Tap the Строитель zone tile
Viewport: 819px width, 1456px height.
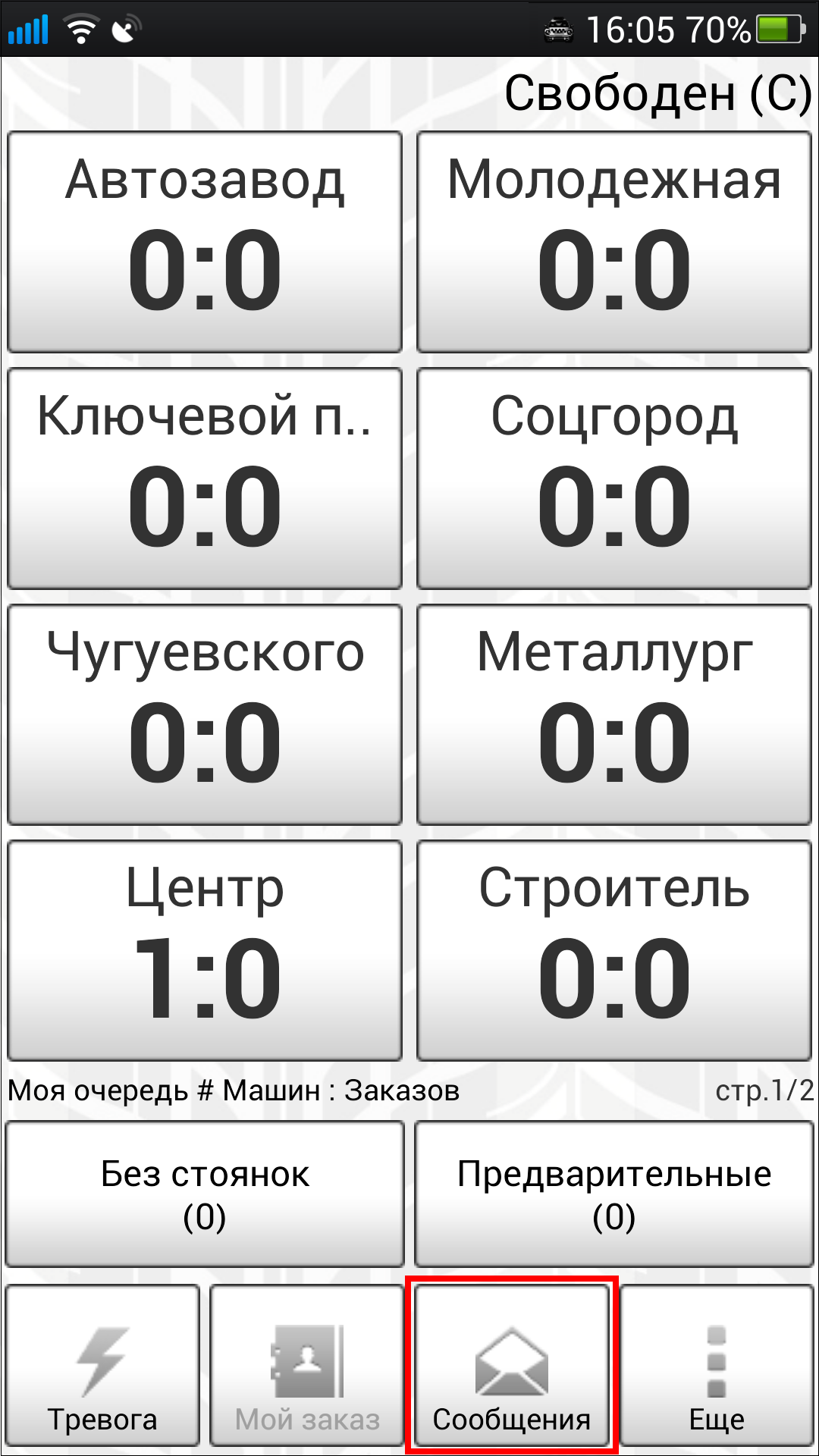click(x=614, y=949)
